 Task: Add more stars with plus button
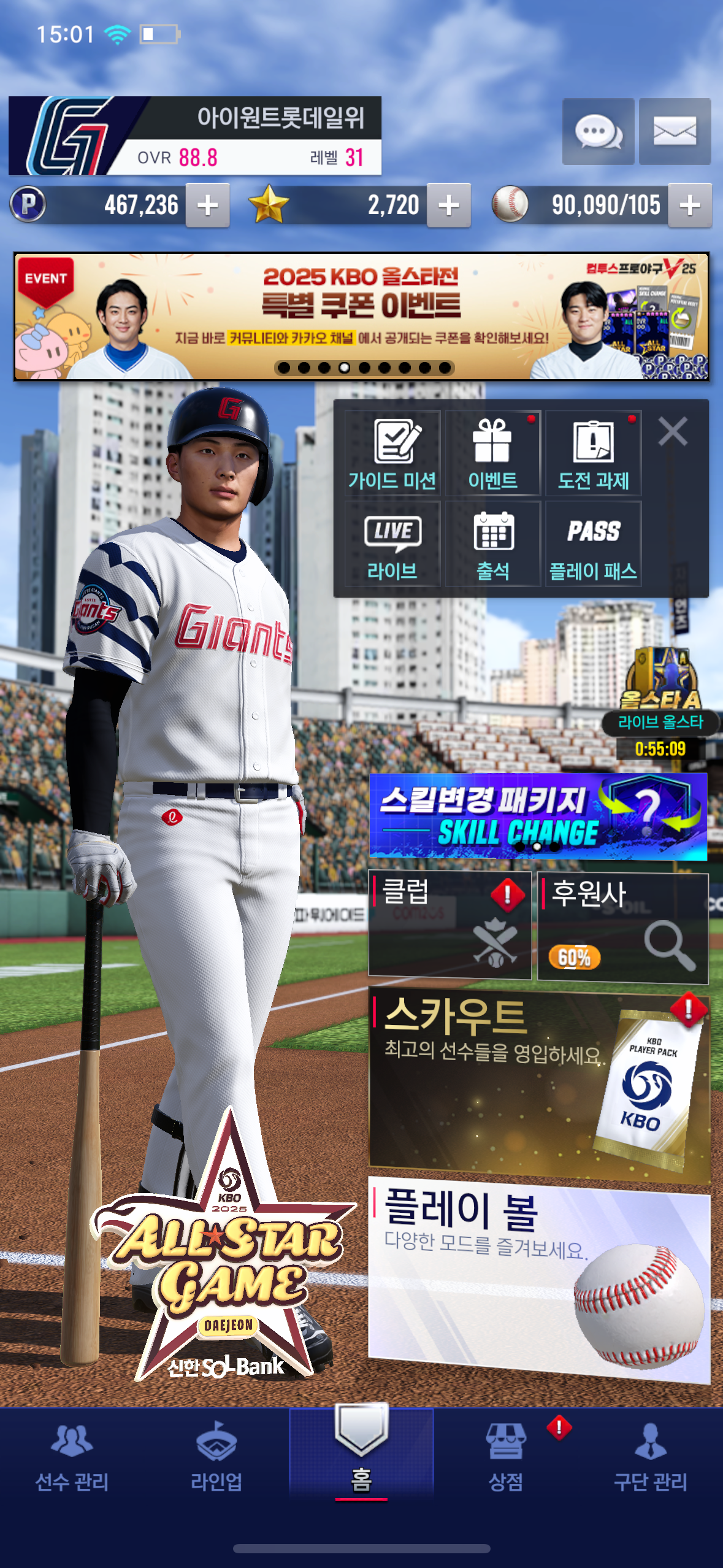coord(449,206)
